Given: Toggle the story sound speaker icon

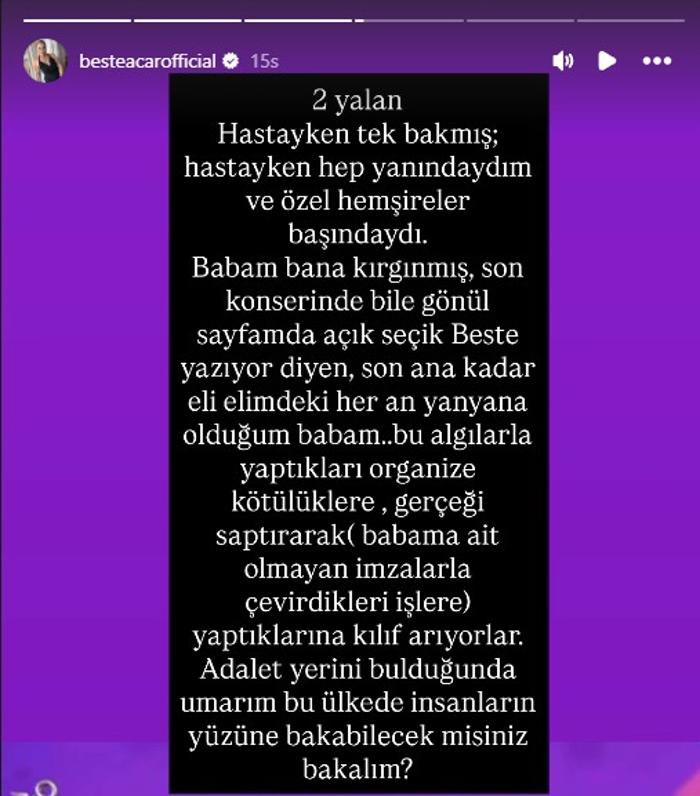Looking at the screenshot, I should click(x=563, y=61).
